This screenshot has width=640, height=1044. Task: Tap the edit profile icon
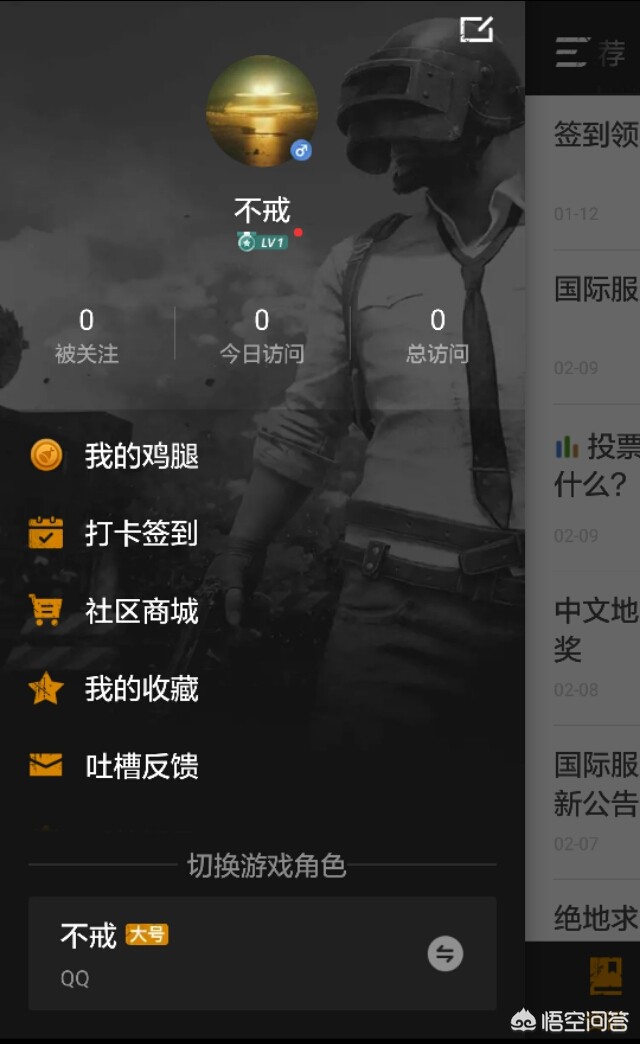(476, 30)
